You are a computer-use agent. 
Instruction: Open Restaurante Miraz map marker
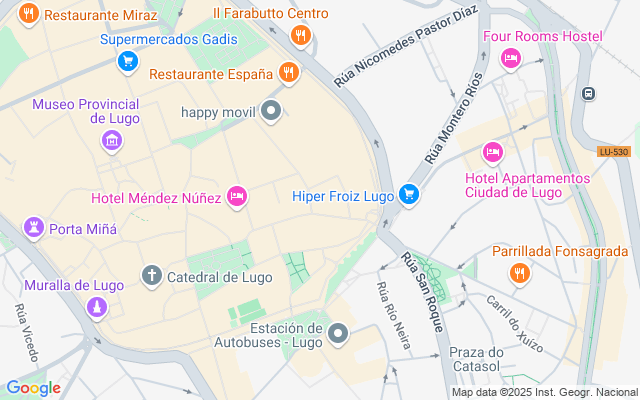click(29, 16)
